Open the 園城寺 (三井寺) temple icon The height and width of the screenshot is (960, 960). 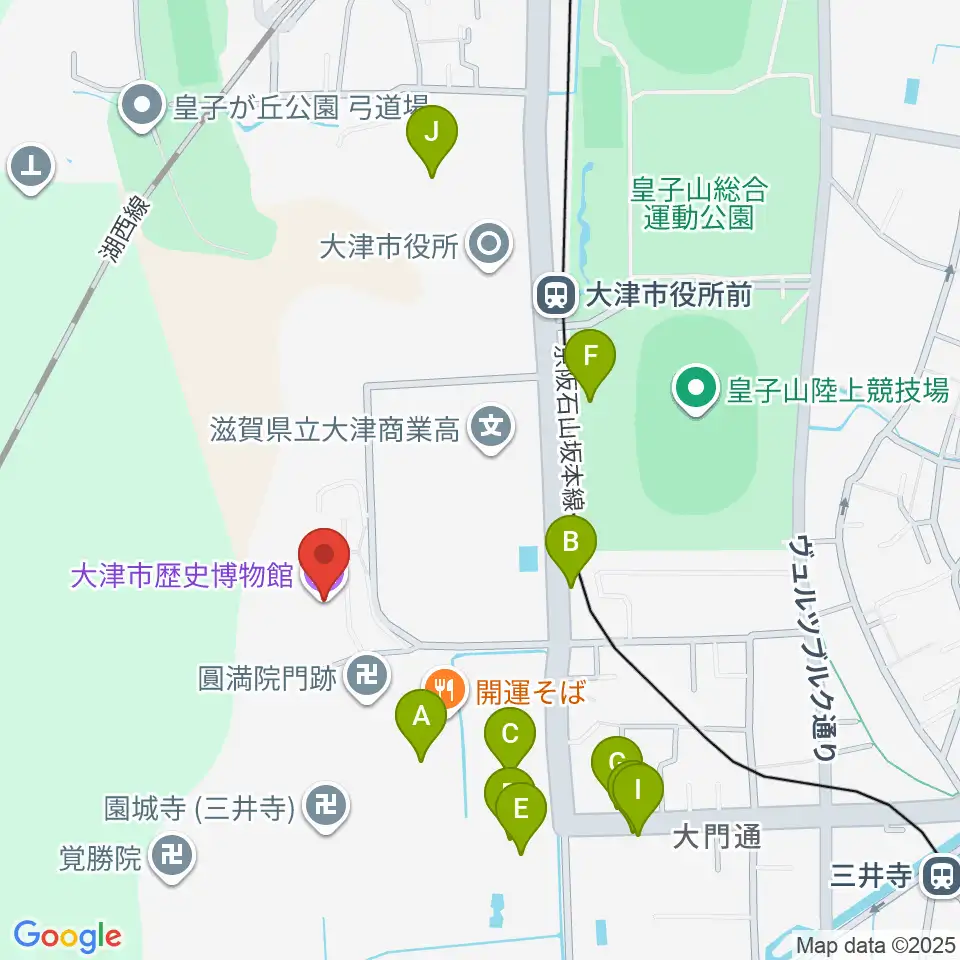tap(326, 806)
